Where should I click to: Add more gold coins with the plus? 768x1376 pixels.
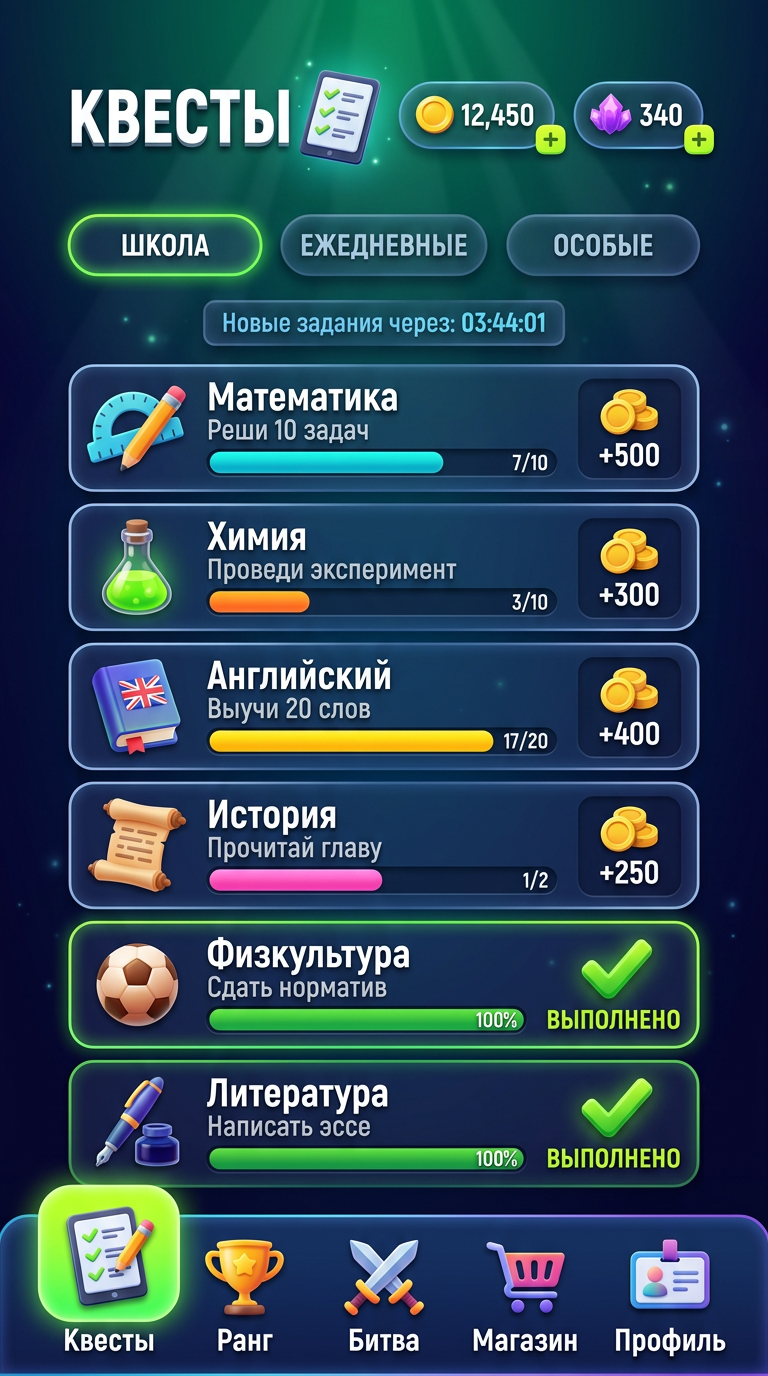550,140
